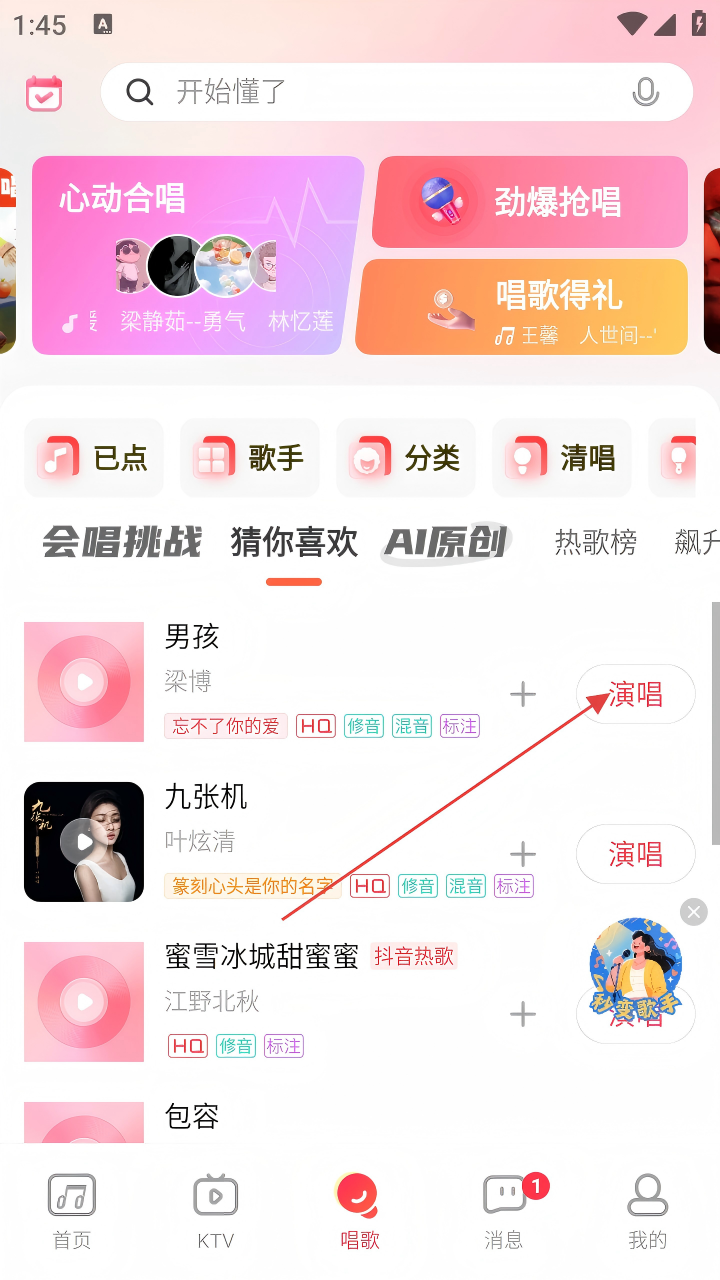Go to the KTV tab
Viewport: 720px width, 1280px height.
click(x=216, y=1211)
